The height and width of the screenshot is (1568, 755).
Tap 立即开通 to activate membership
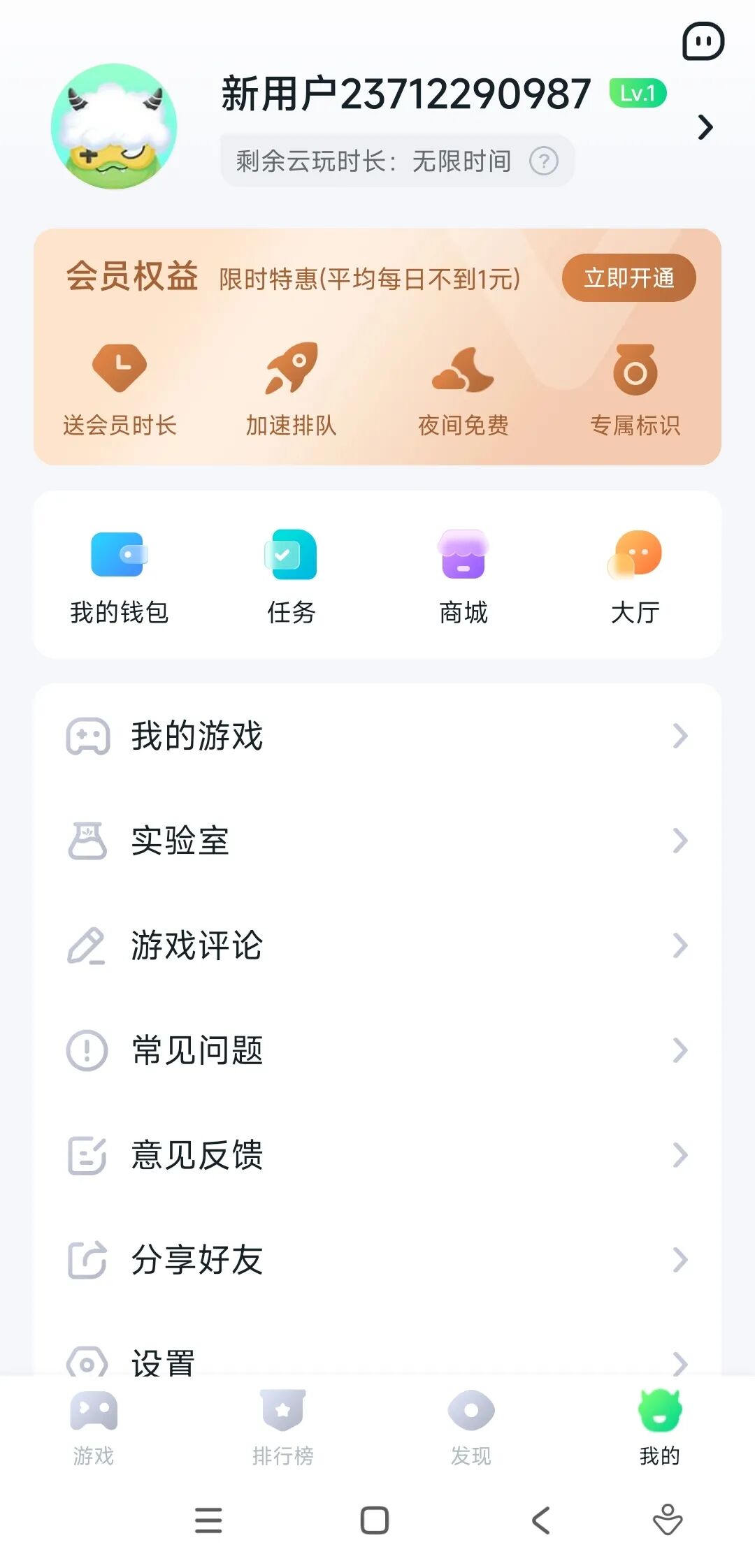coord(628,278)
